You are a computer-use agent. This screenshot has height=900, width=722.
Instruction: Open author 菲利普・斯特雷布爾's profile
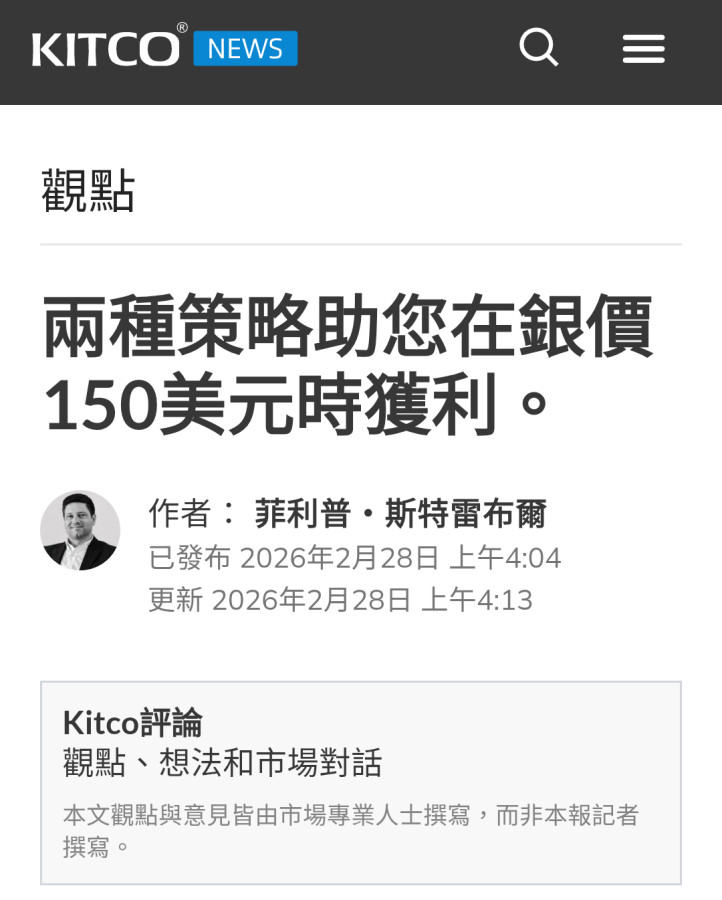tap(400, 514)
